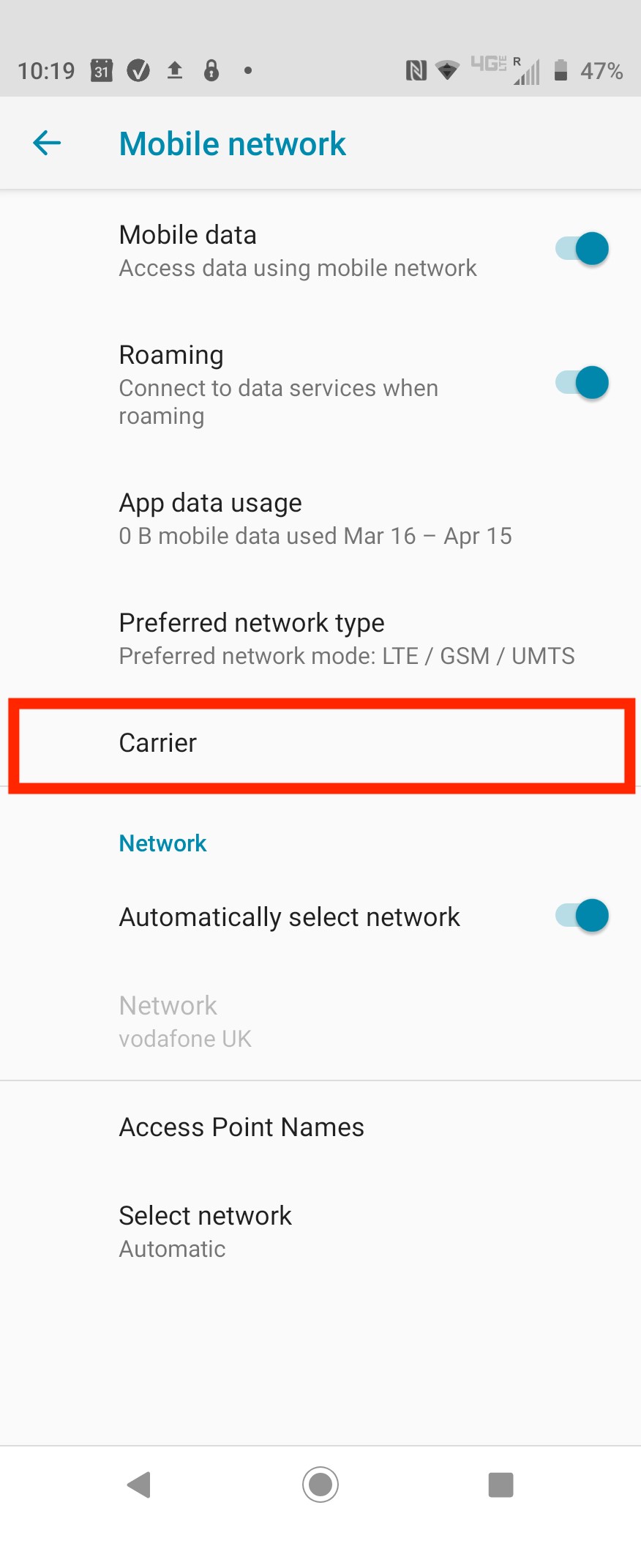Turn off the Mobile data switch
This screenshot has width=641, height=1568.
pyautogui.click(x=582, y=249)
